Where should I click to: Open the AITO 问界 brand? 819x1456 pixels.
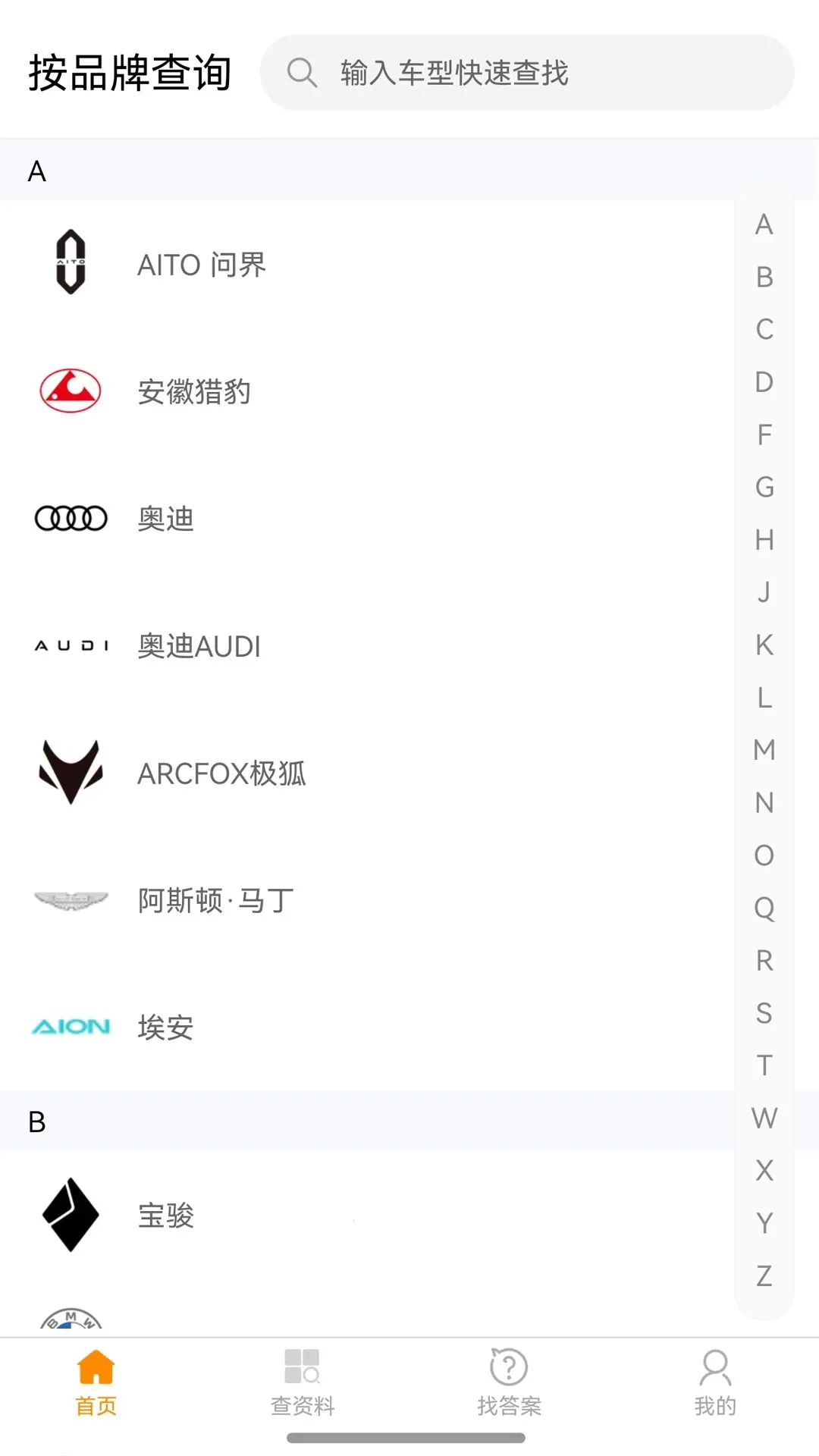click(367, 263)
